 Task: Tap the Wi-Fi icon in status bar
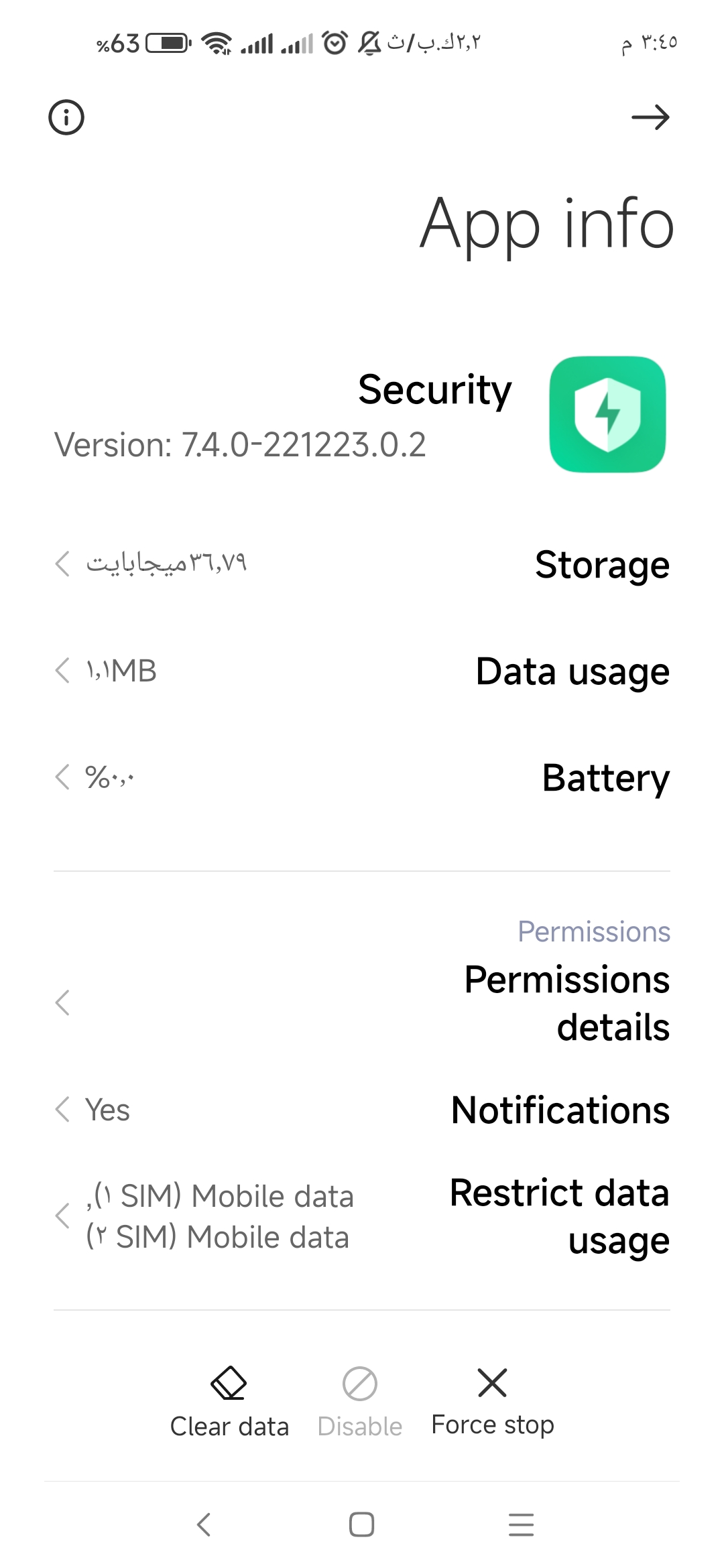click(x=216, y=42)
